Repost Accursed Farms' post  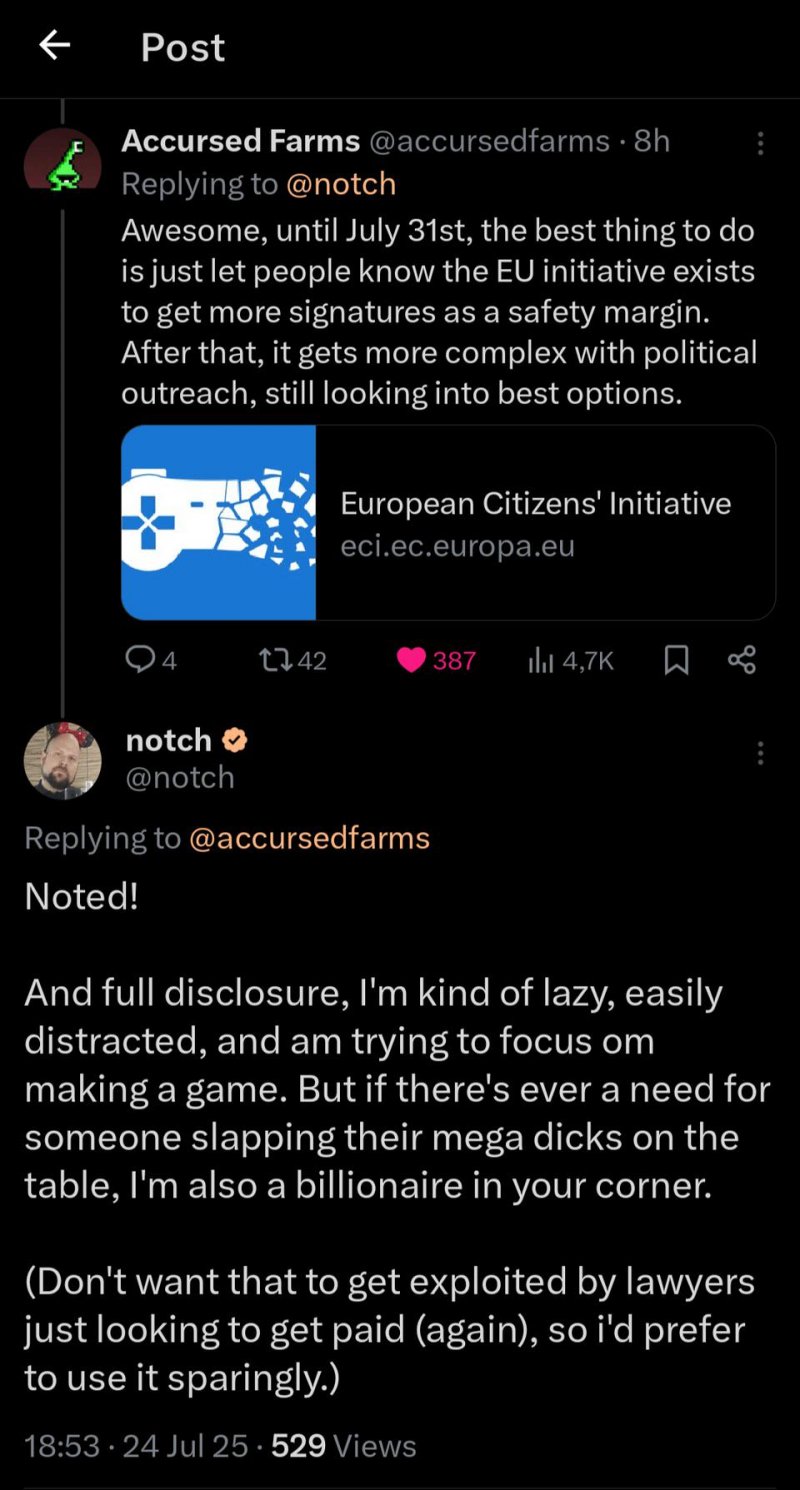292,660
